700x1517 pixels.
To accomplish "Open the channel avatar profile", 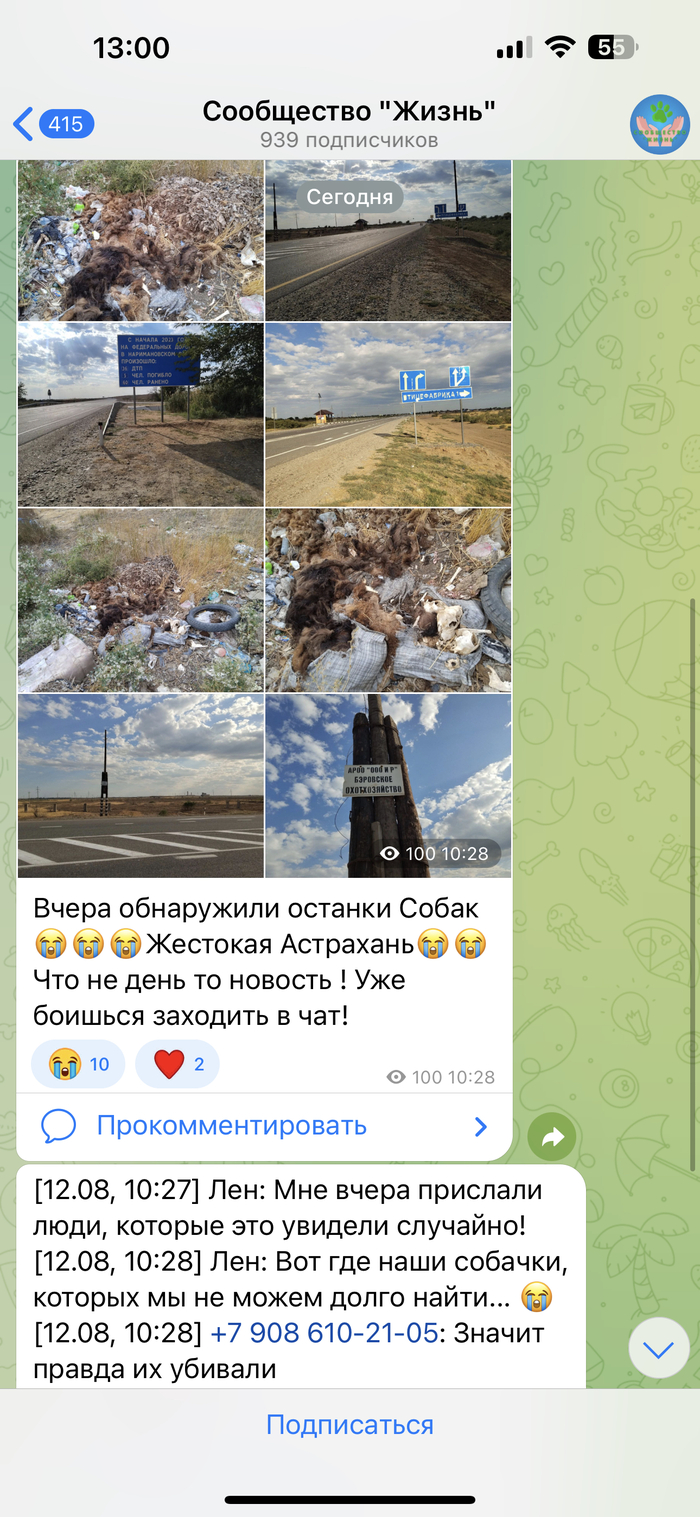I will pos(659,124).
